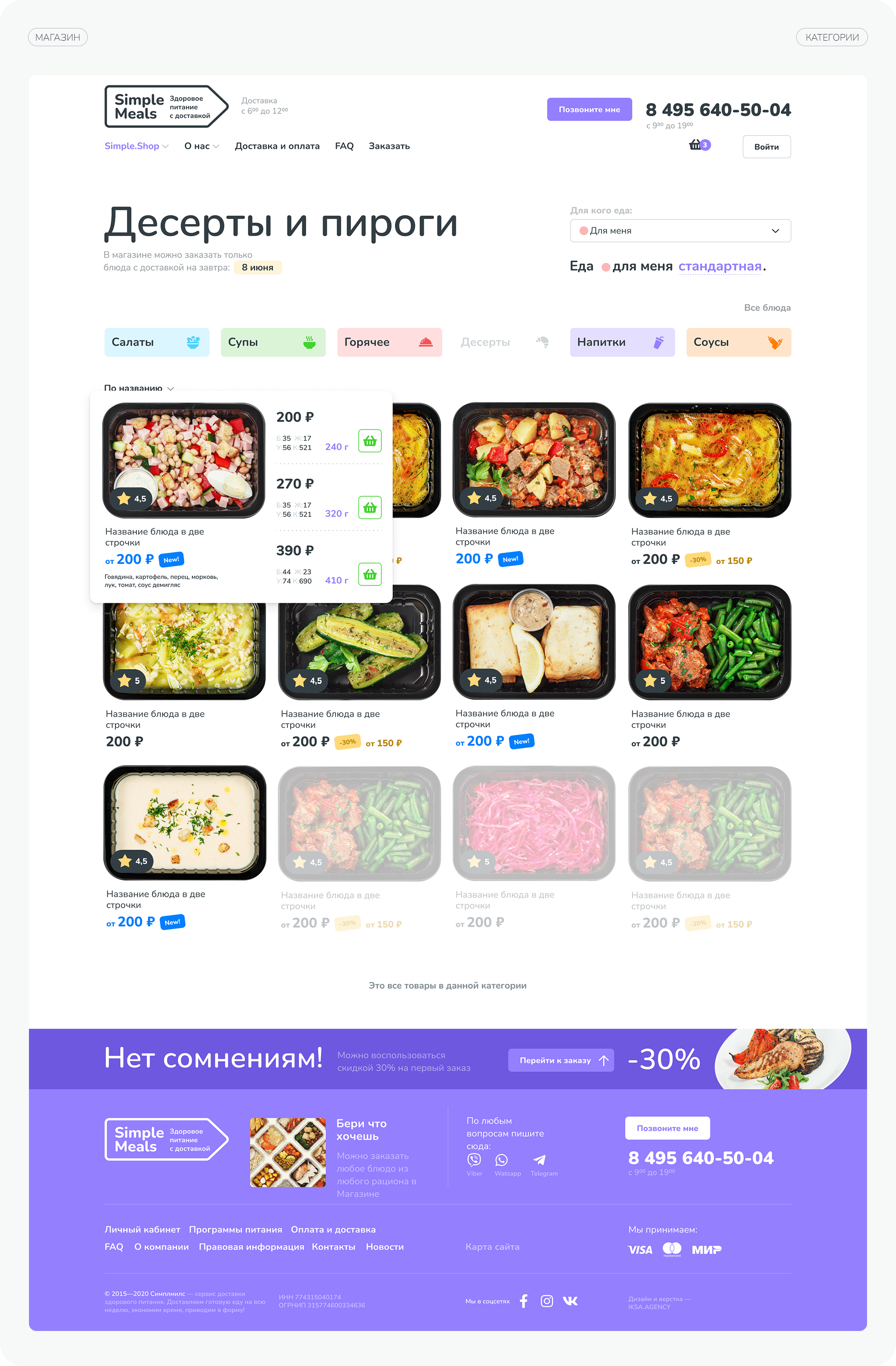896x1366 pixels.
Task: Select the Салаты category
Action: pos(157,342)
